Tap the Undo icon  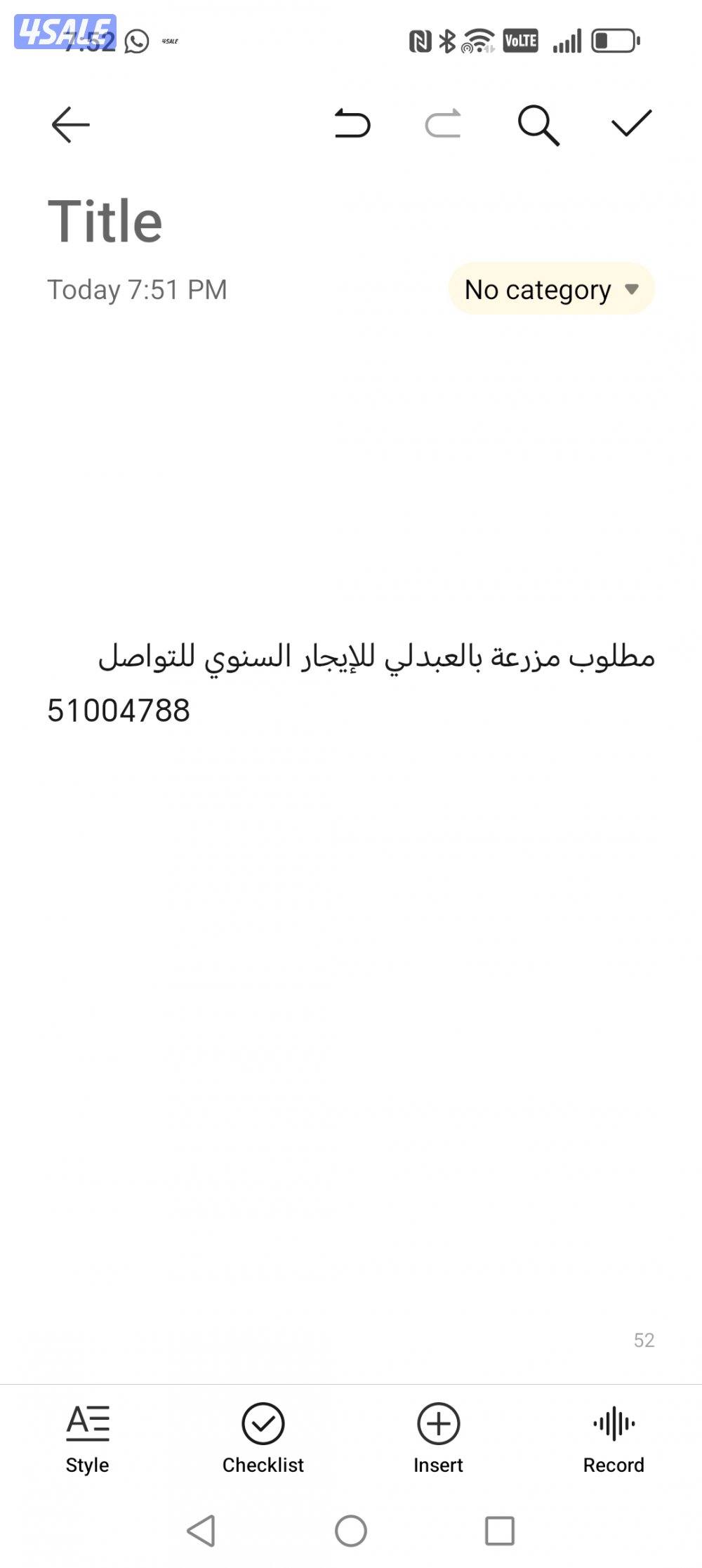pos(351,124)
